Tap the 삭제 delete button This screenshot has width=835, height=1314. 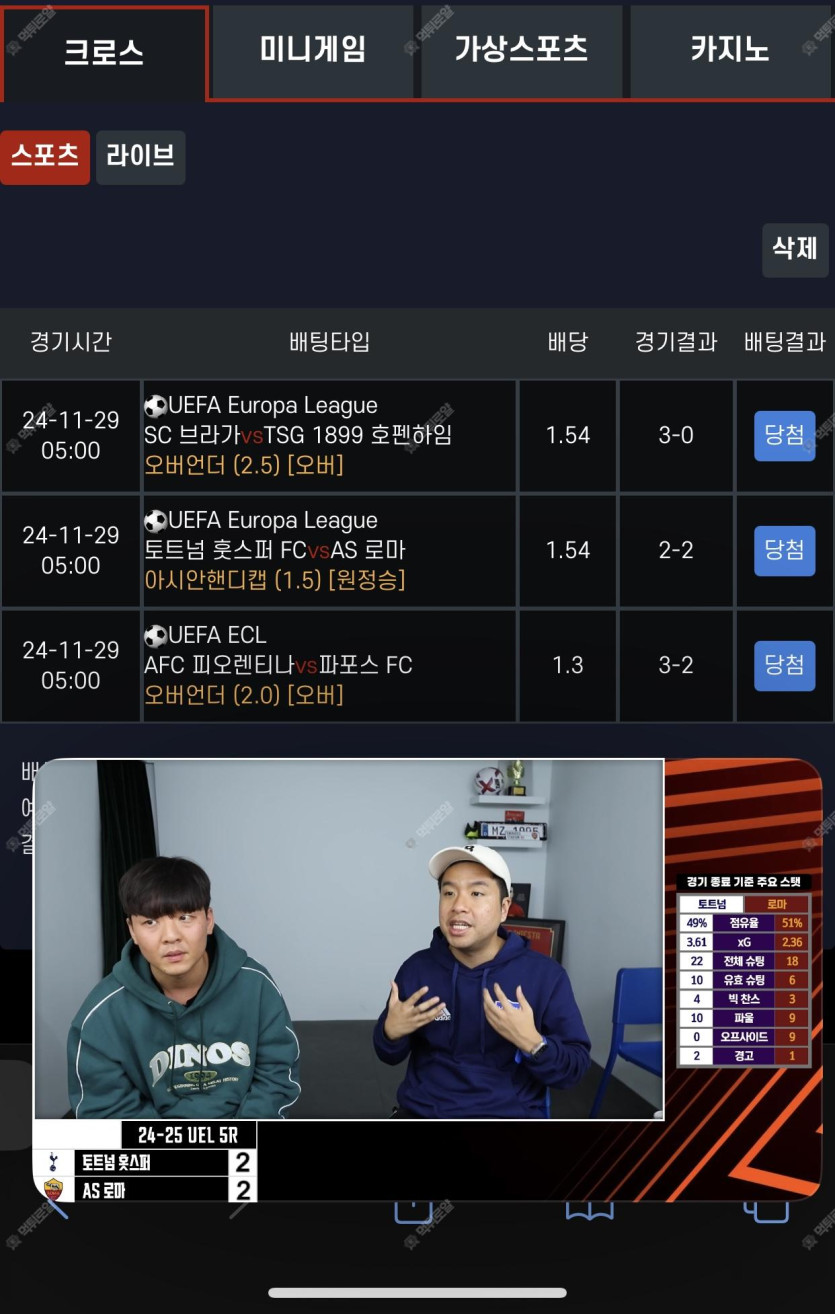pyautogui.click(x=795, y=249)
